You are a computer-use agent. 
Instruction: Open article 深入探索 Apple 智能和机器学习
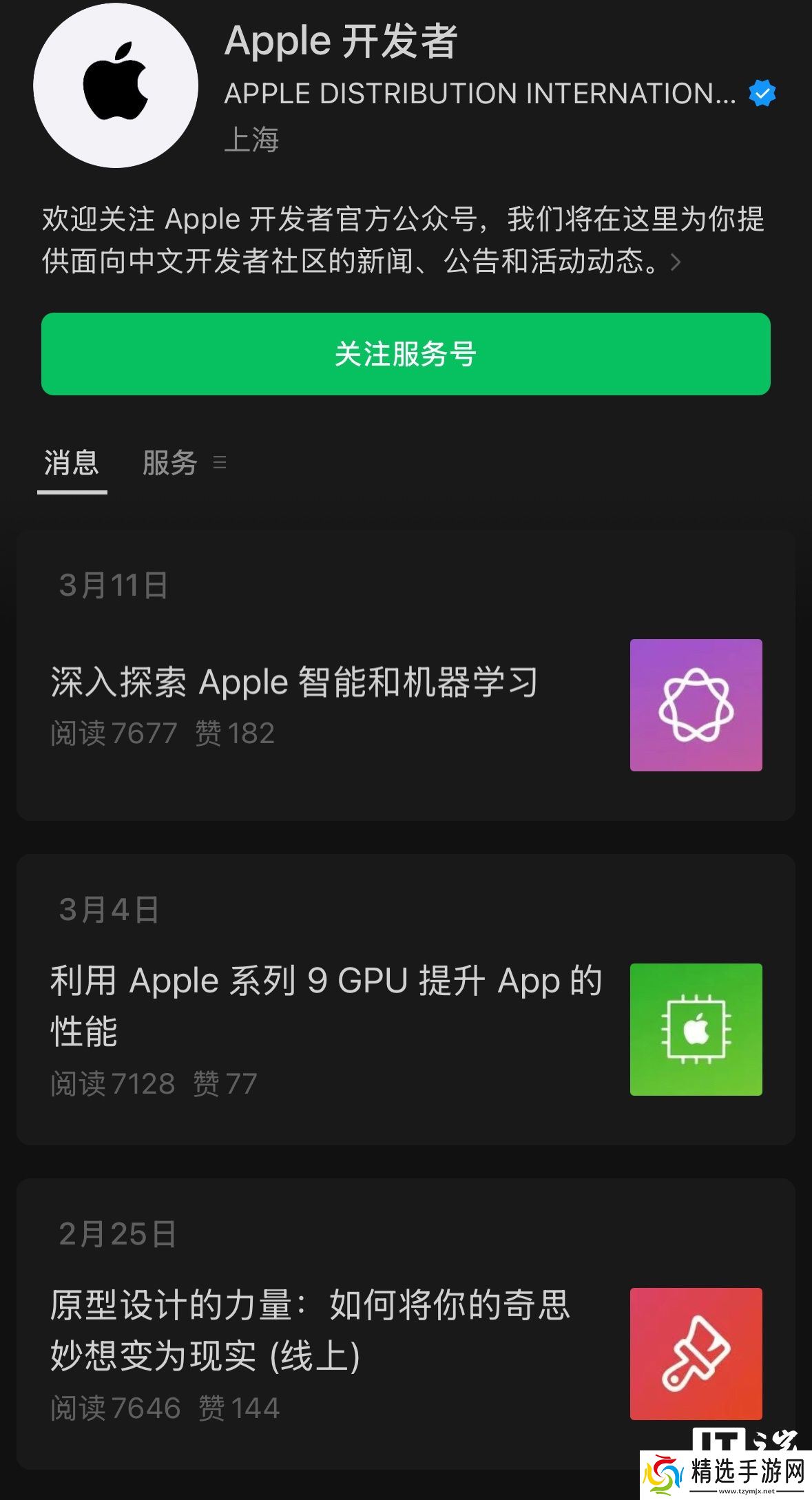coord(295,683)
